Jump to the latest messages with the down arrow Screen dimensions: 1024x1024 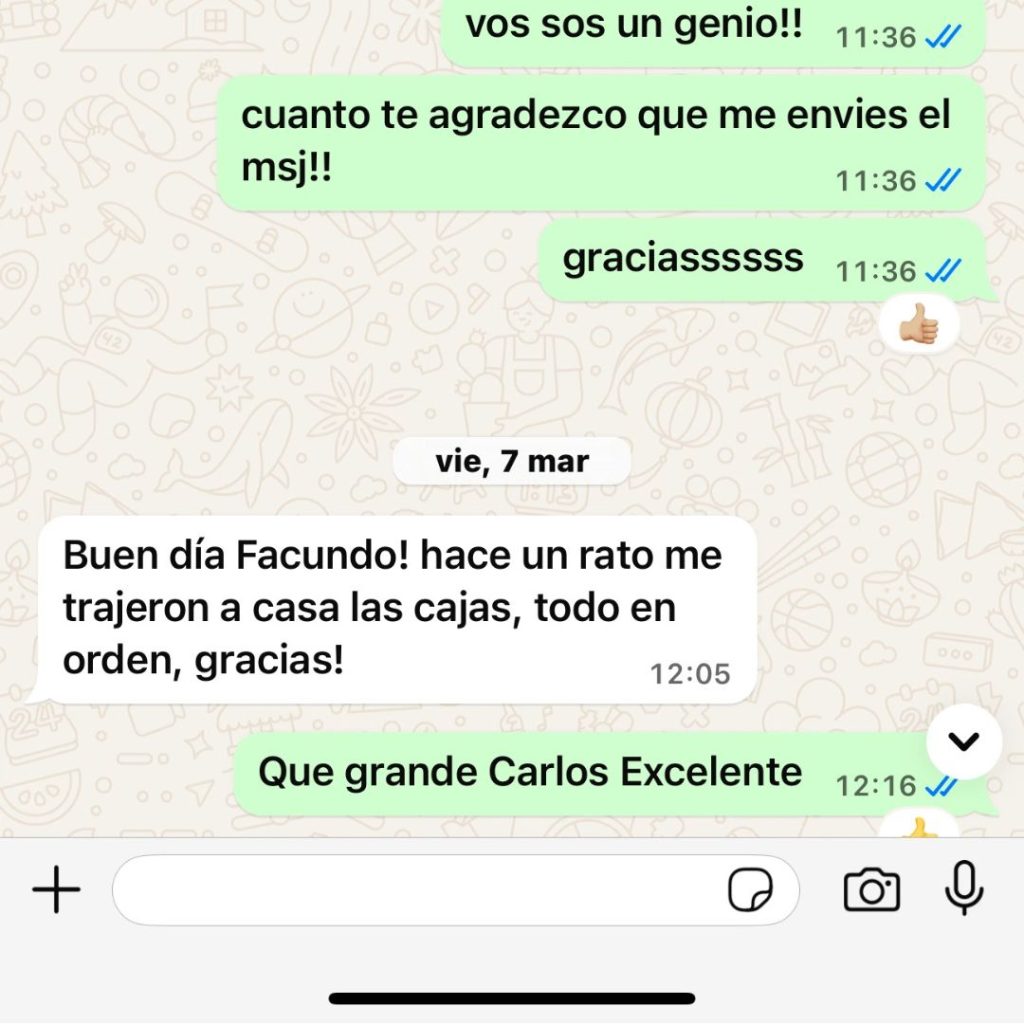pos(964,741)
